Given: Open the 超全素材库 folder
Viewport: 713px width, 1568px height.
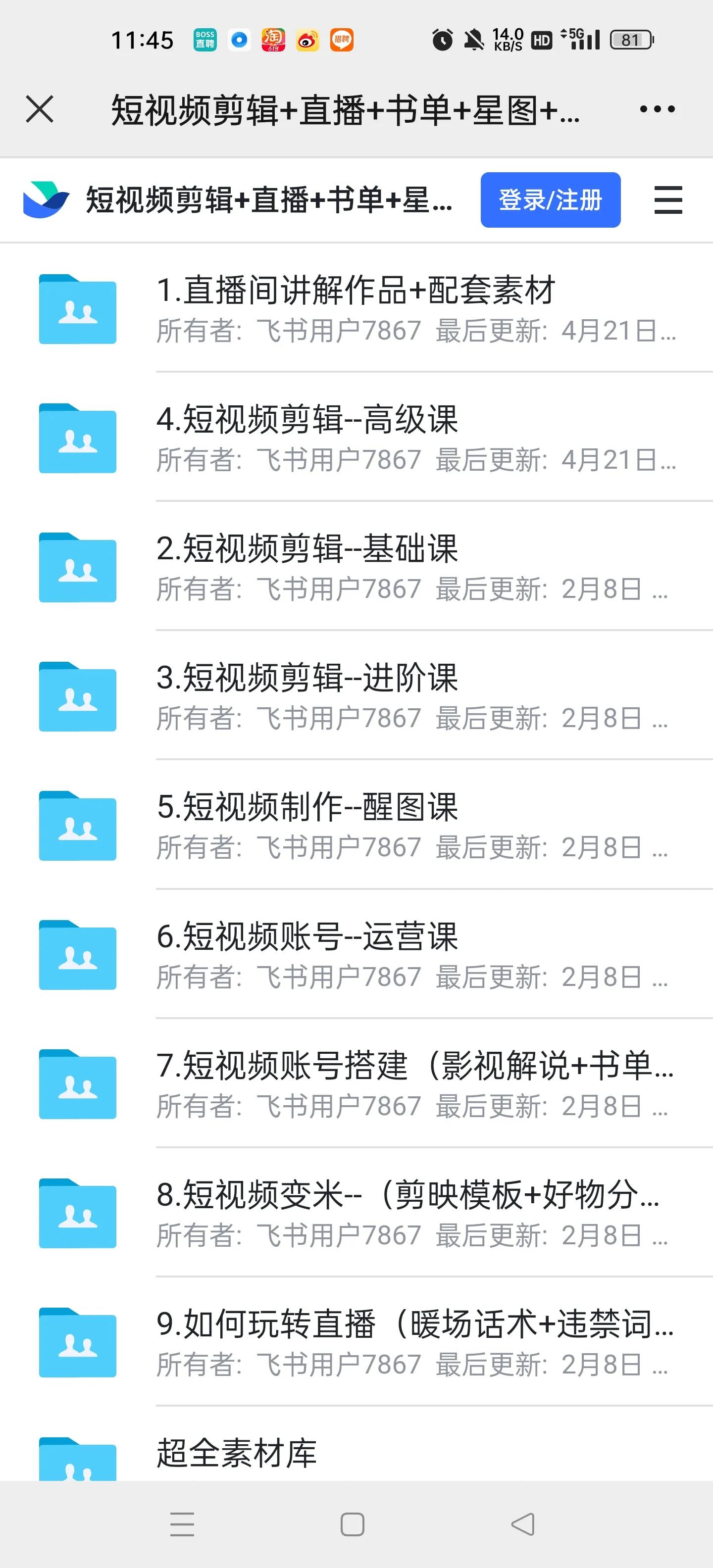Looking at the screenshot, I should coord(236,1454).
